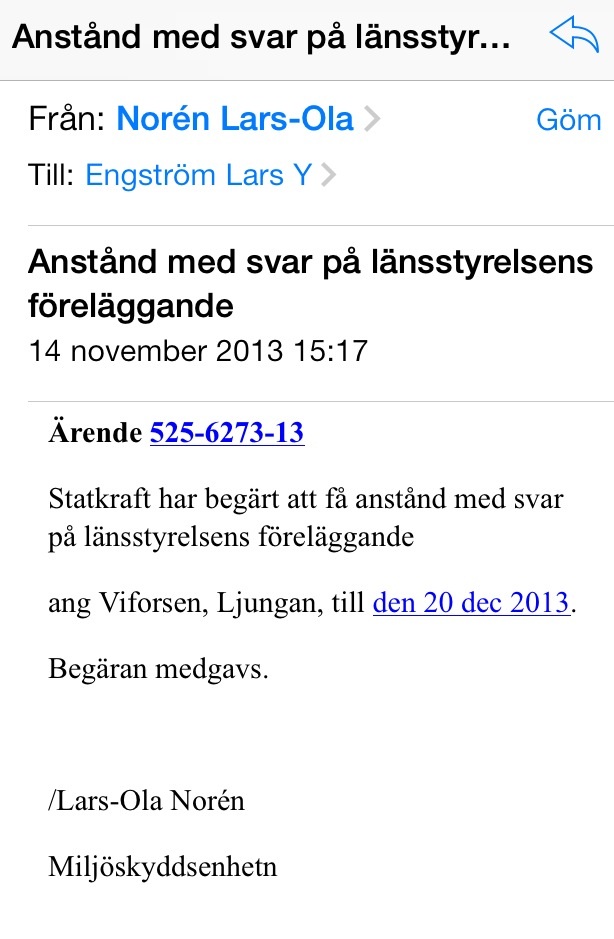614x939 pixels.
Task: Open recipient Engström Lars Y's contact
Action: (x=199, y=175)
